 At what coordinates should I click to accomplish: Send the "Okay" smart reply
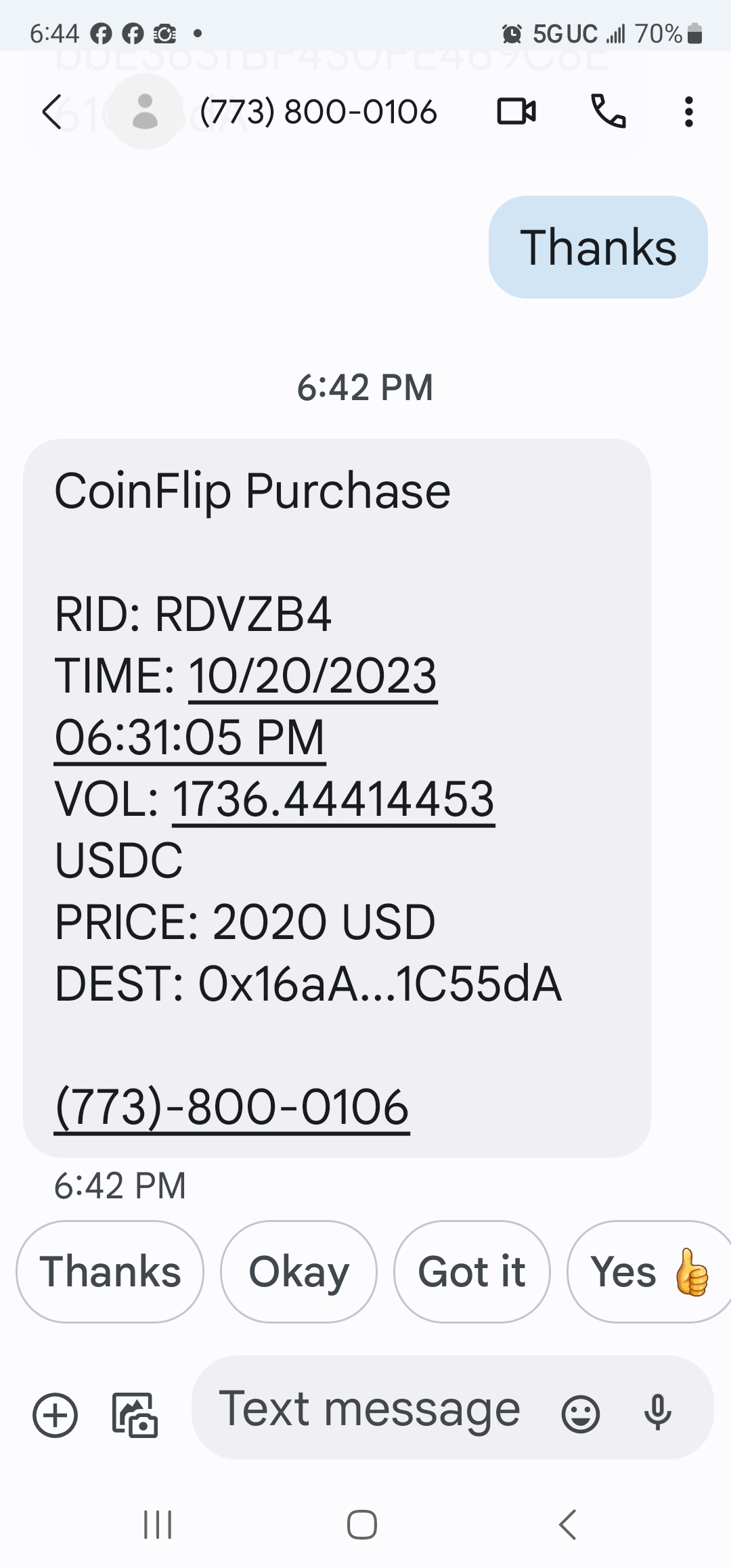tap(298, 1271)
